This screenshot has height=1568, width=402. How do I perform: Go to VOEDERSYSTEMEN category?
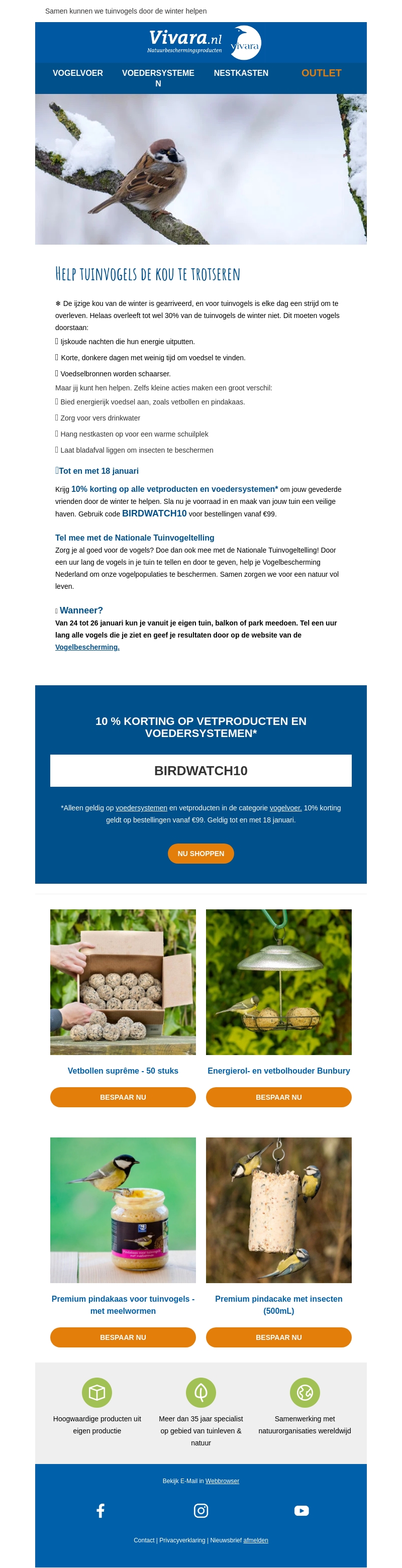(x=158, y=78)
